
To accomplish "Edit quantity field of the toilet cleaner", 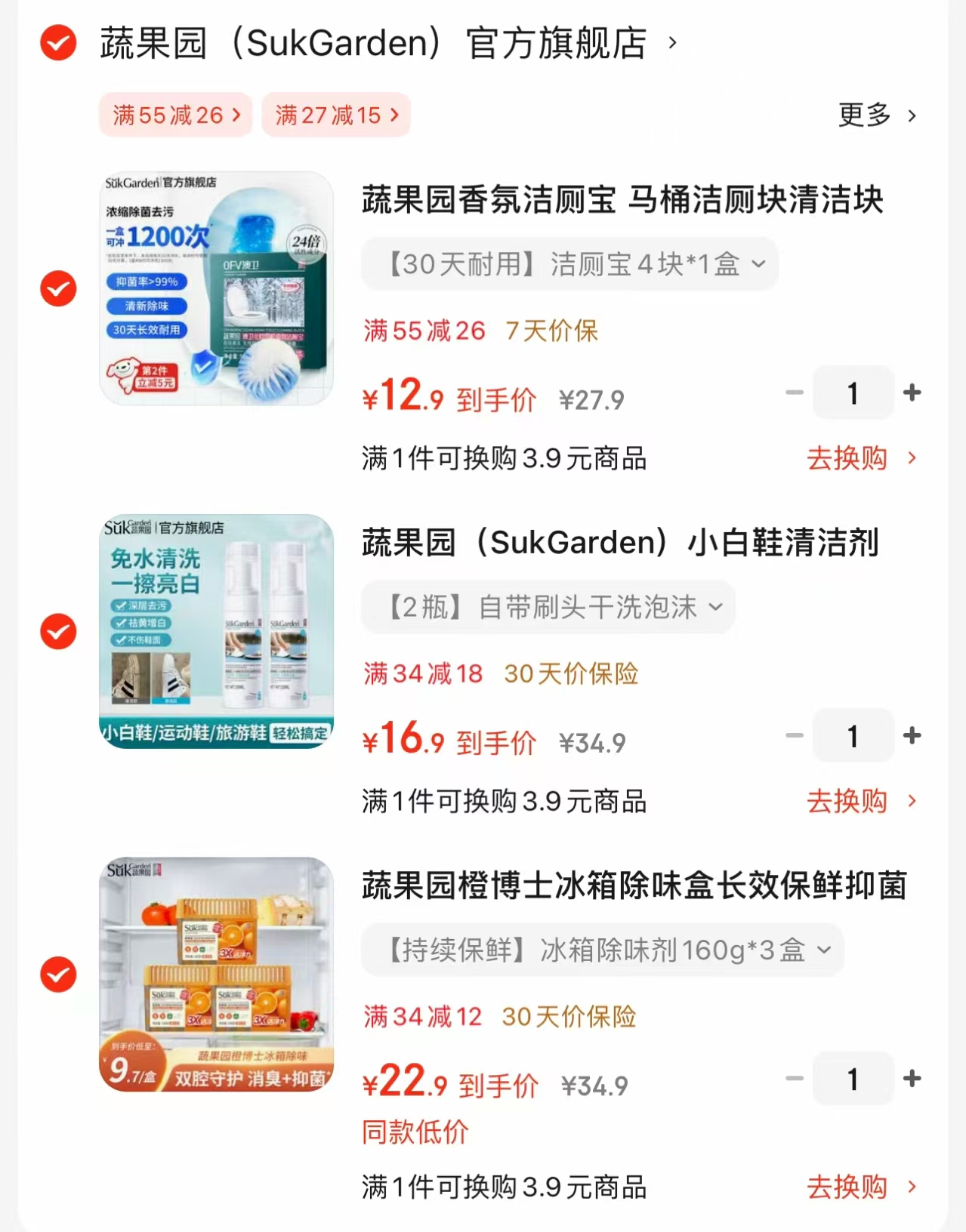I will click(853, 392).
